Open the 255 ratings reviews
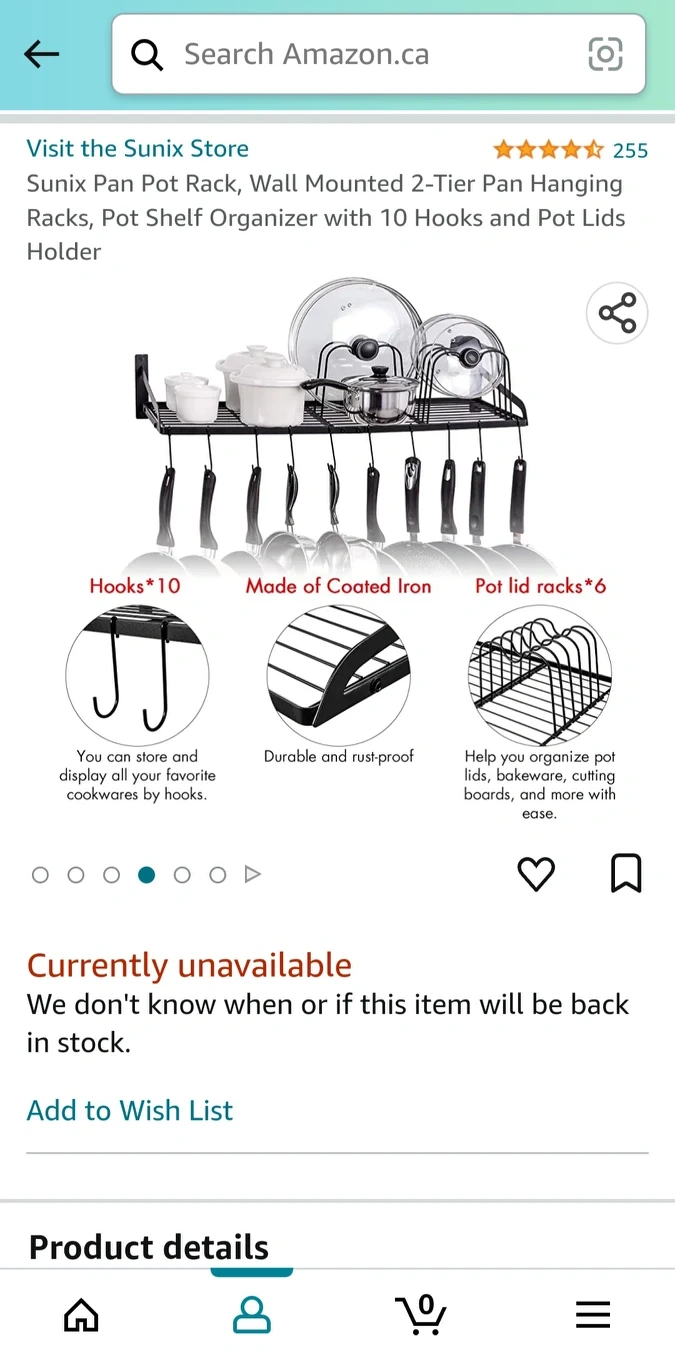The width and height of the screenshot is (675, 1352). tap(570, 150)
